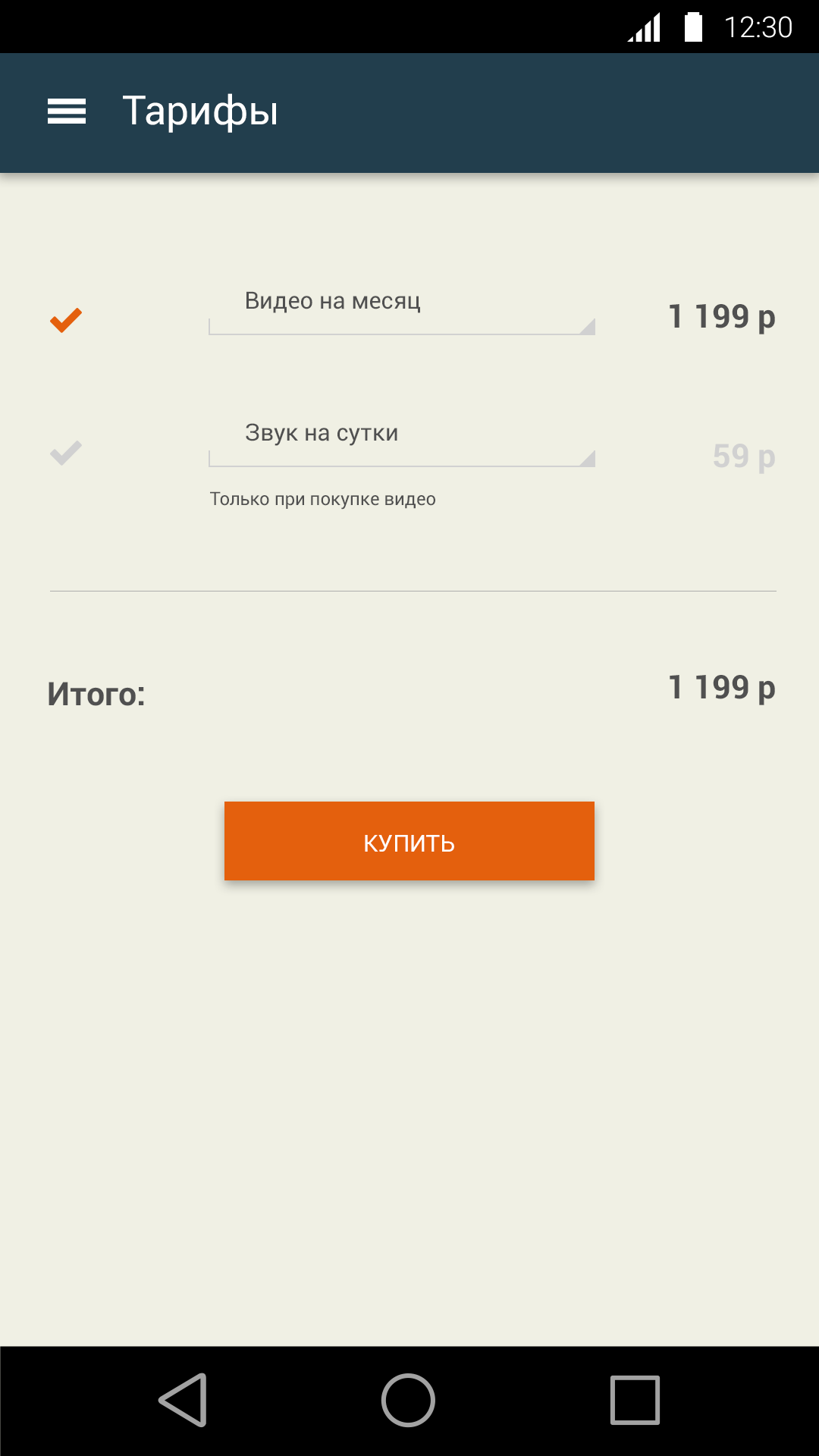This screenshot has height=1456, width=819.
Task: Tap the orange КУПИТЬ button
Action: tap(409, 841)
